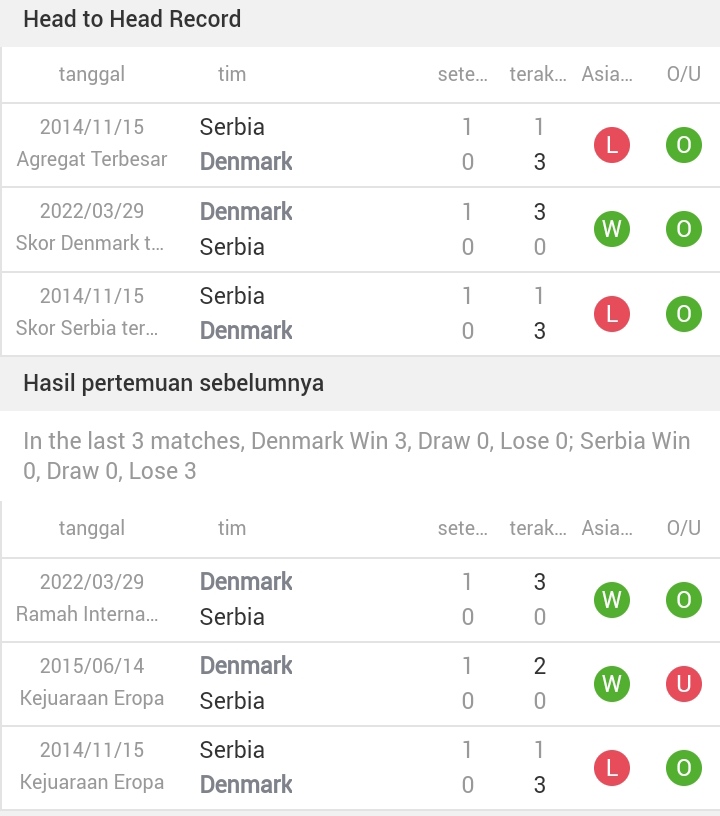The height and width of the screenshot is (816, 720).
Task: Sort by the tanggal column header
Action: 92,74
